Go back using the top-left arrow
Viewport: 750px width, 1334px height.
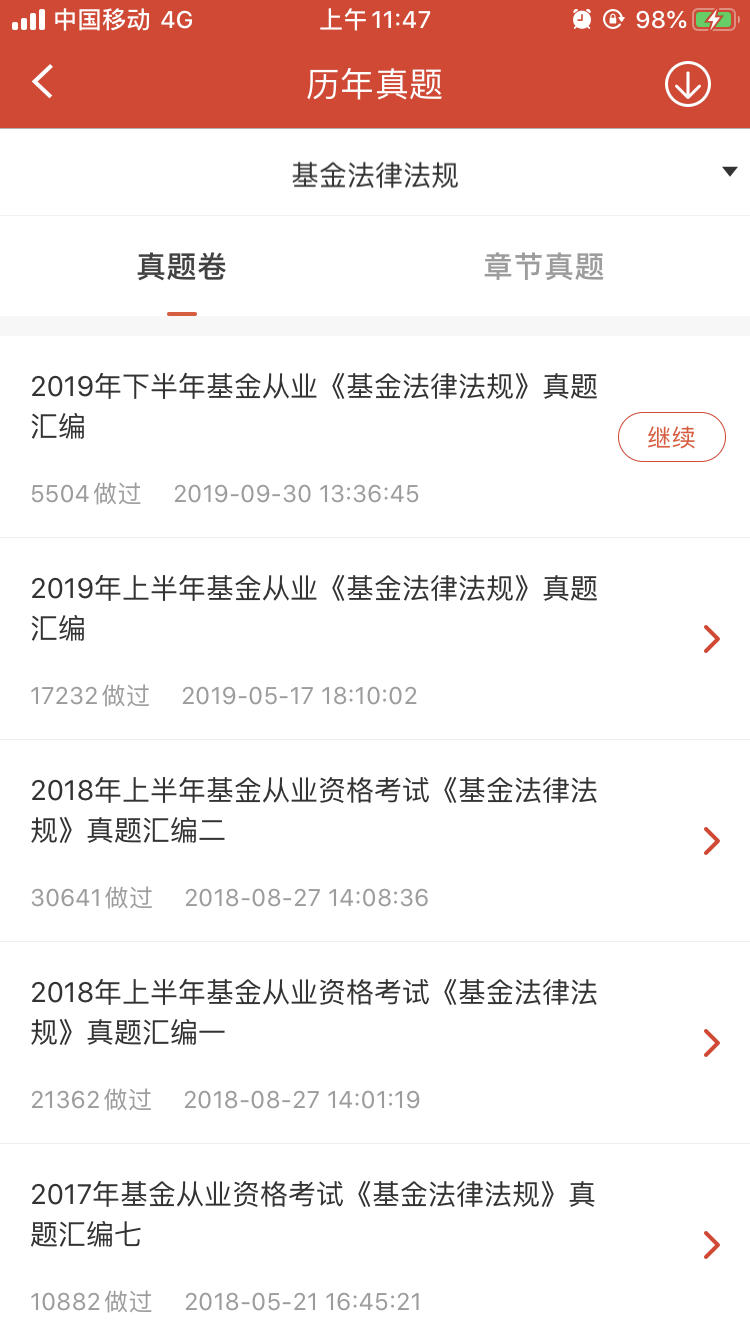tap(43, 83)
